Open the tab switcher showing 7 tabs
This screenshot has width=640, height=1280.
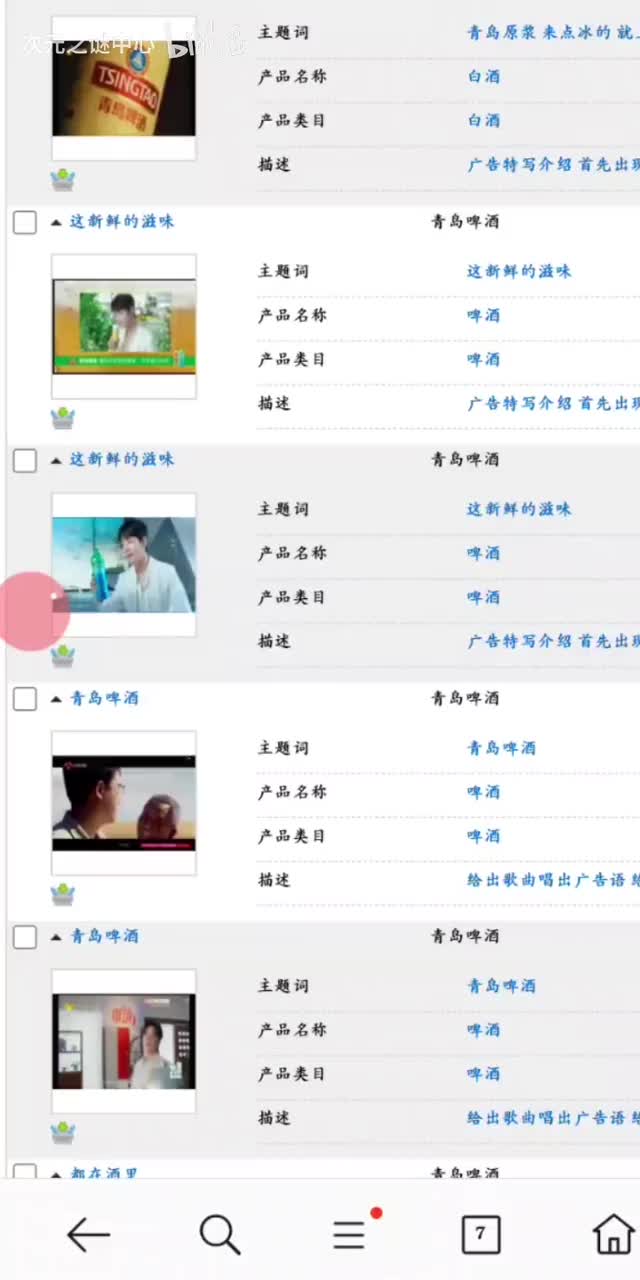(481, 1236)
